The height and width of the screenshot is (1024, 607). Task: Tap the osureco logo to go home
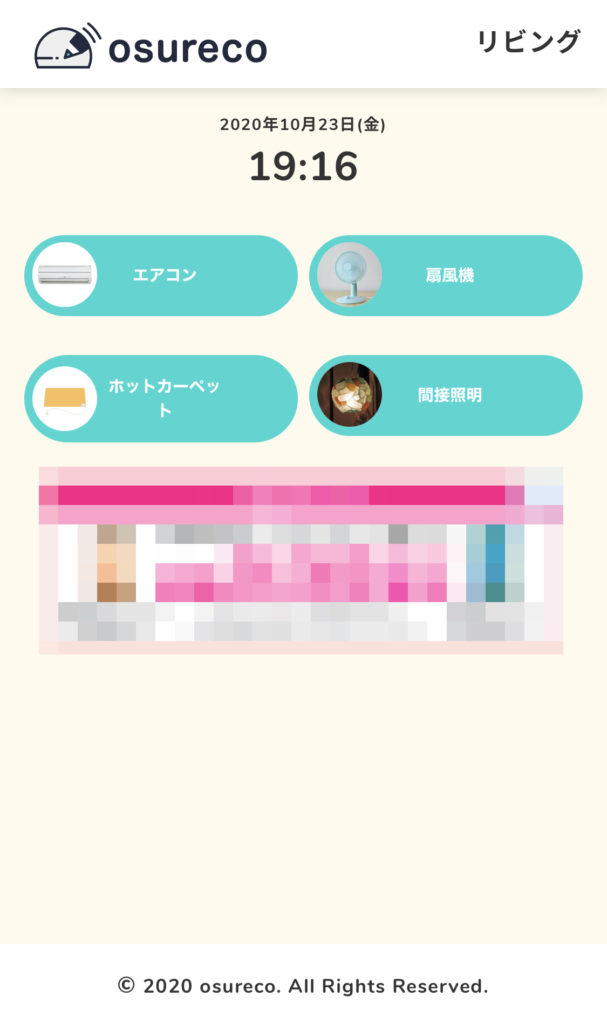(x=151, y=46)
